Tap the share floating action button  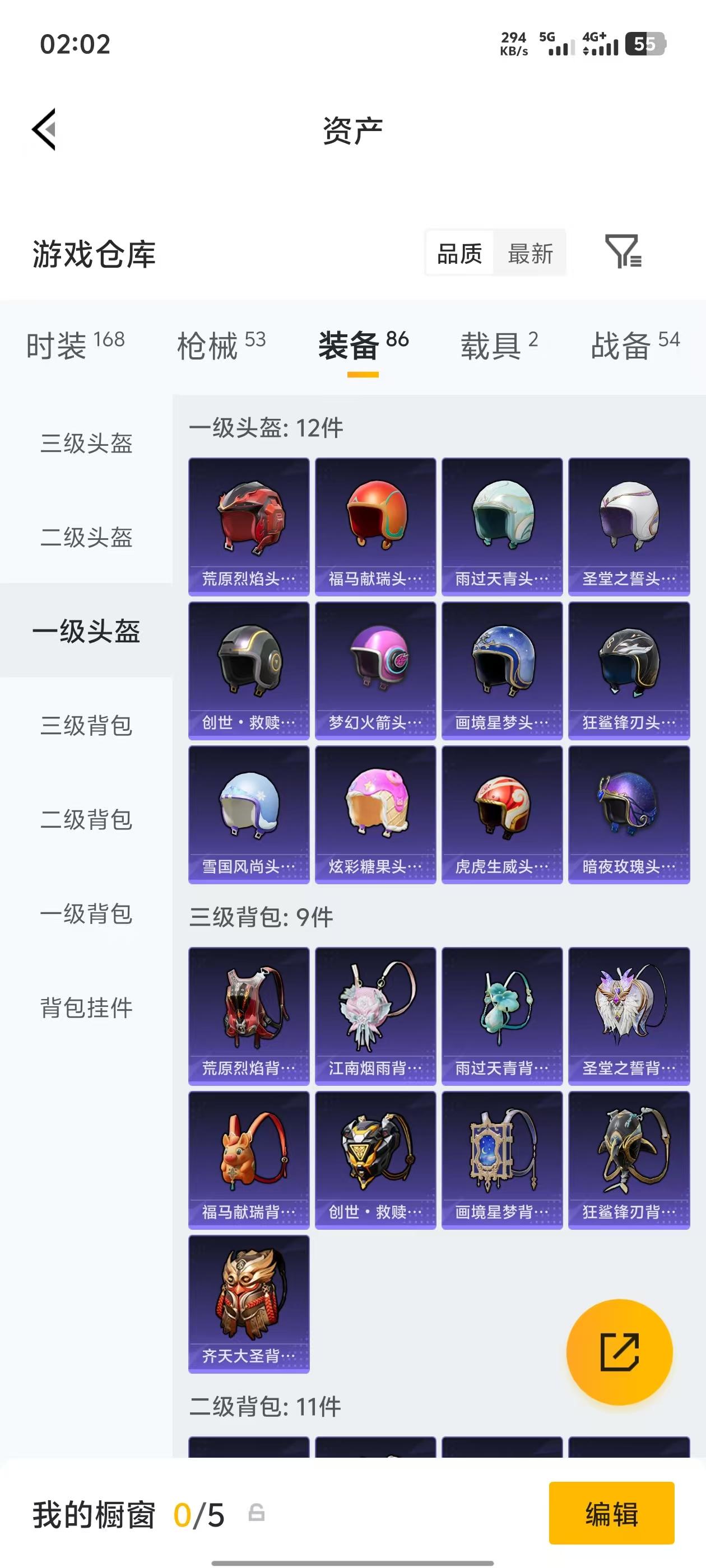pos(620,1351)
